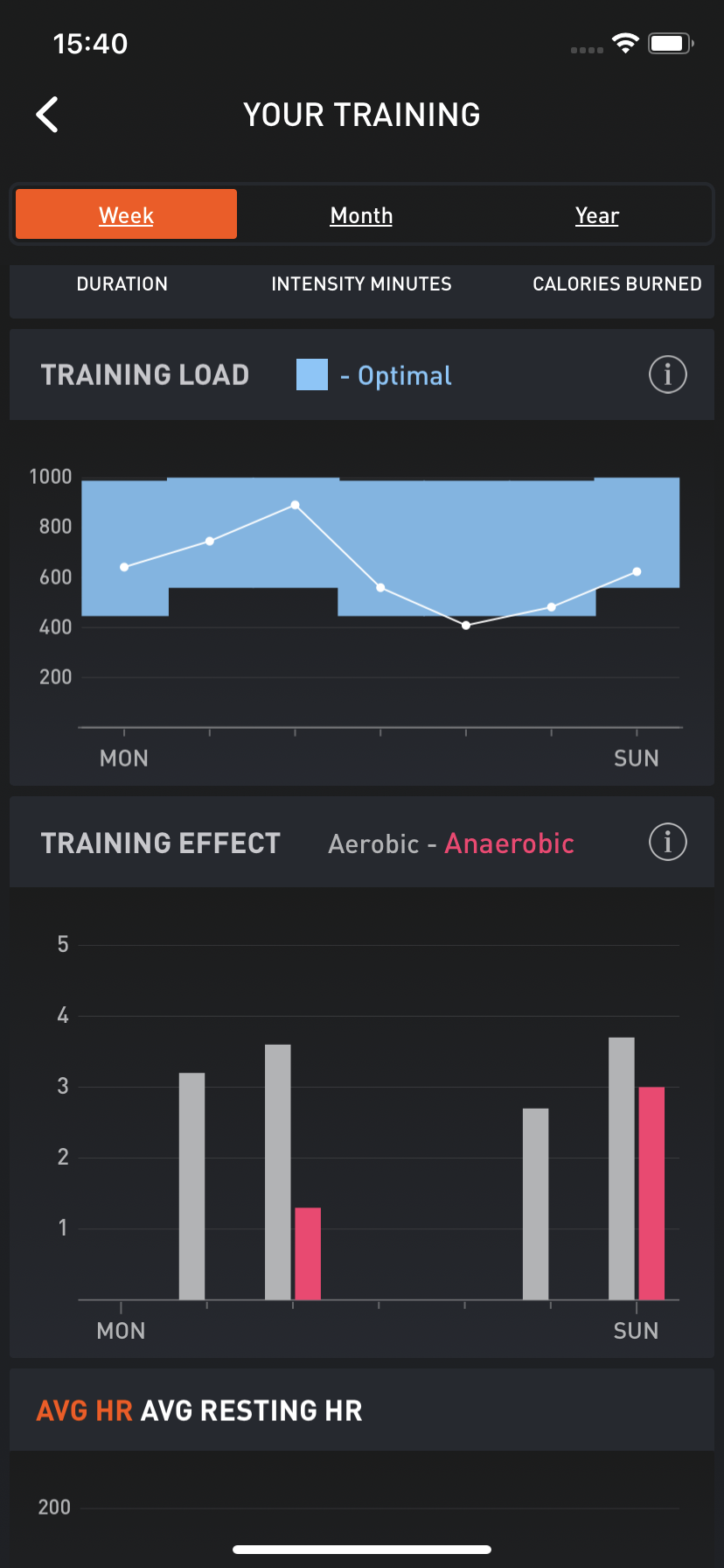Image resolution: width=724 pixels, height=1568 pixels.
Task: Open the Calories Burned metric
Action: coord(617,284)
